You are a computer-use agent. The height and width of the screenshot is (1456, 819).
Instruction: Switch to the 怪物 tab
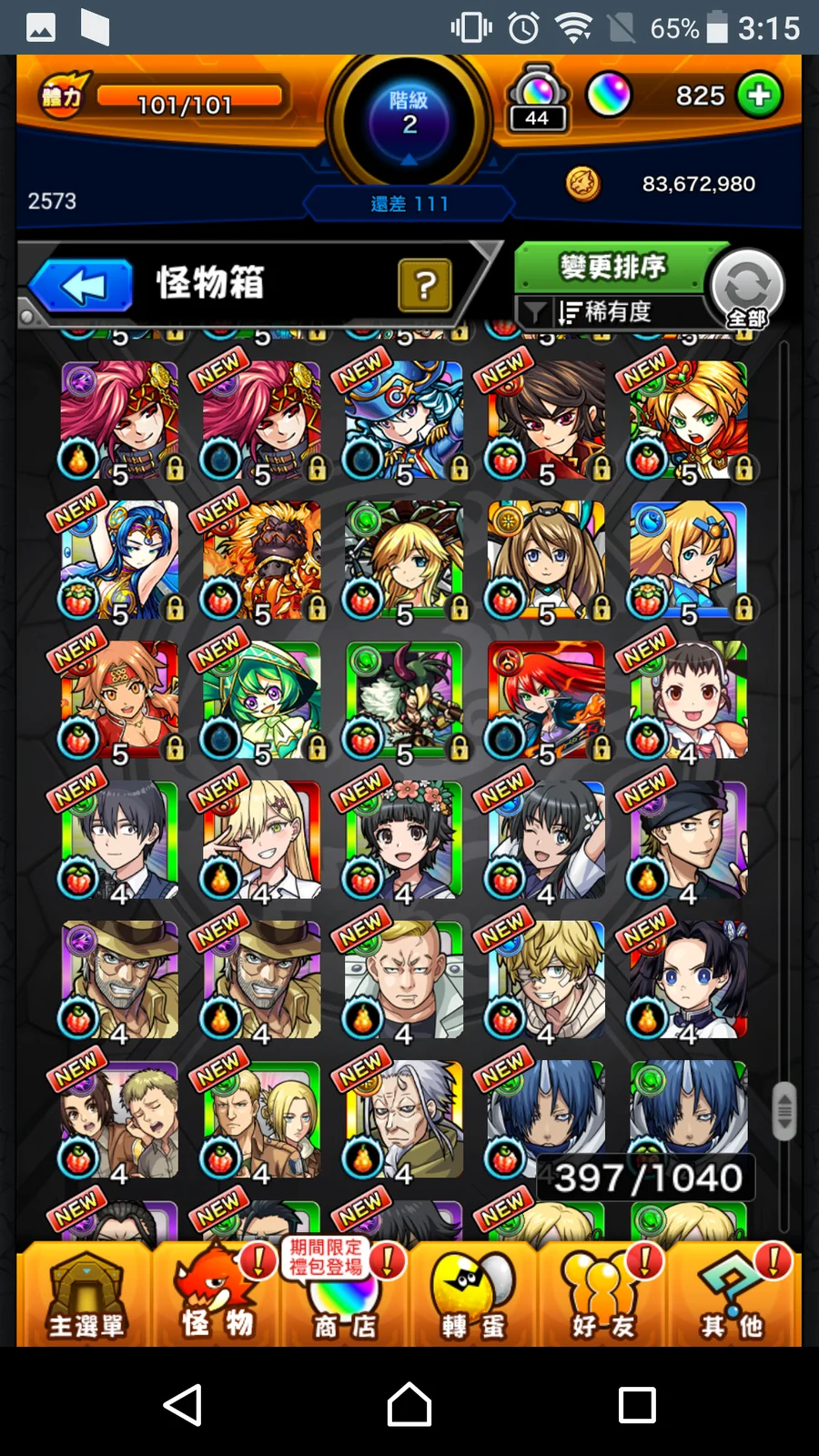pyautogui.click(x=217, y=1294)
